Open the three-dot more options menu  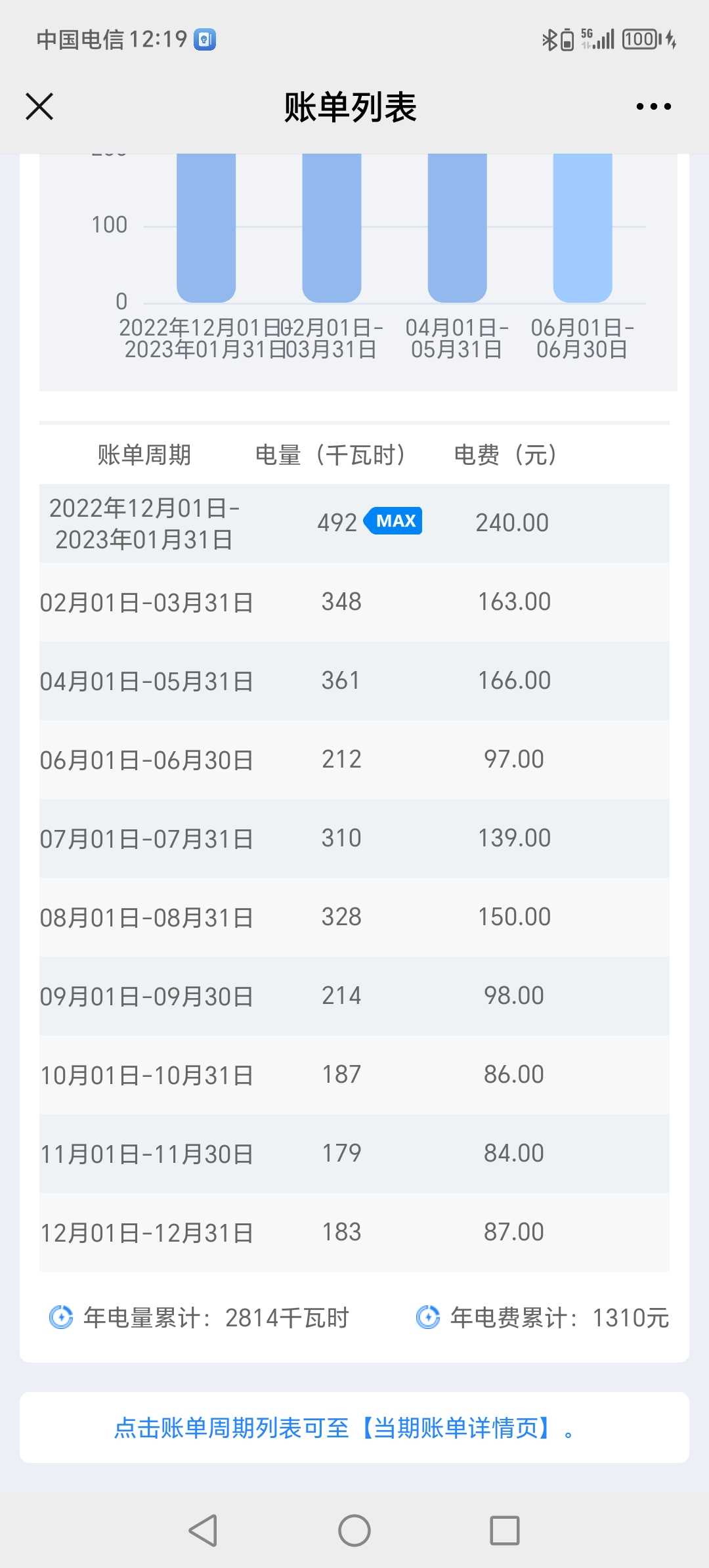tap(653, 106)
